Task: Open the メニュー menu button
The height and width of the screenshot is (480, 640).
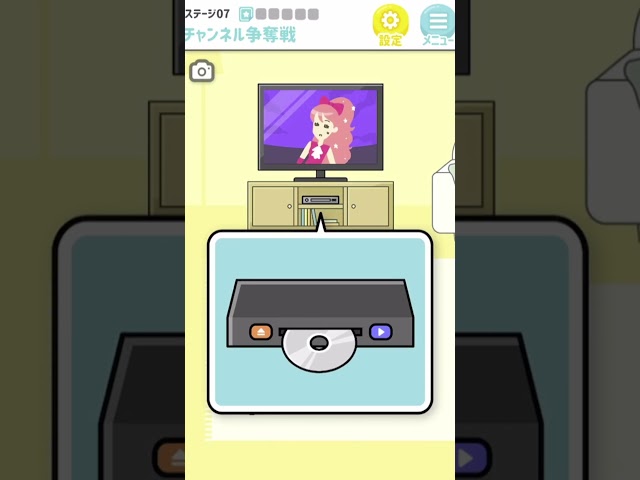Action: pos(436,24)
